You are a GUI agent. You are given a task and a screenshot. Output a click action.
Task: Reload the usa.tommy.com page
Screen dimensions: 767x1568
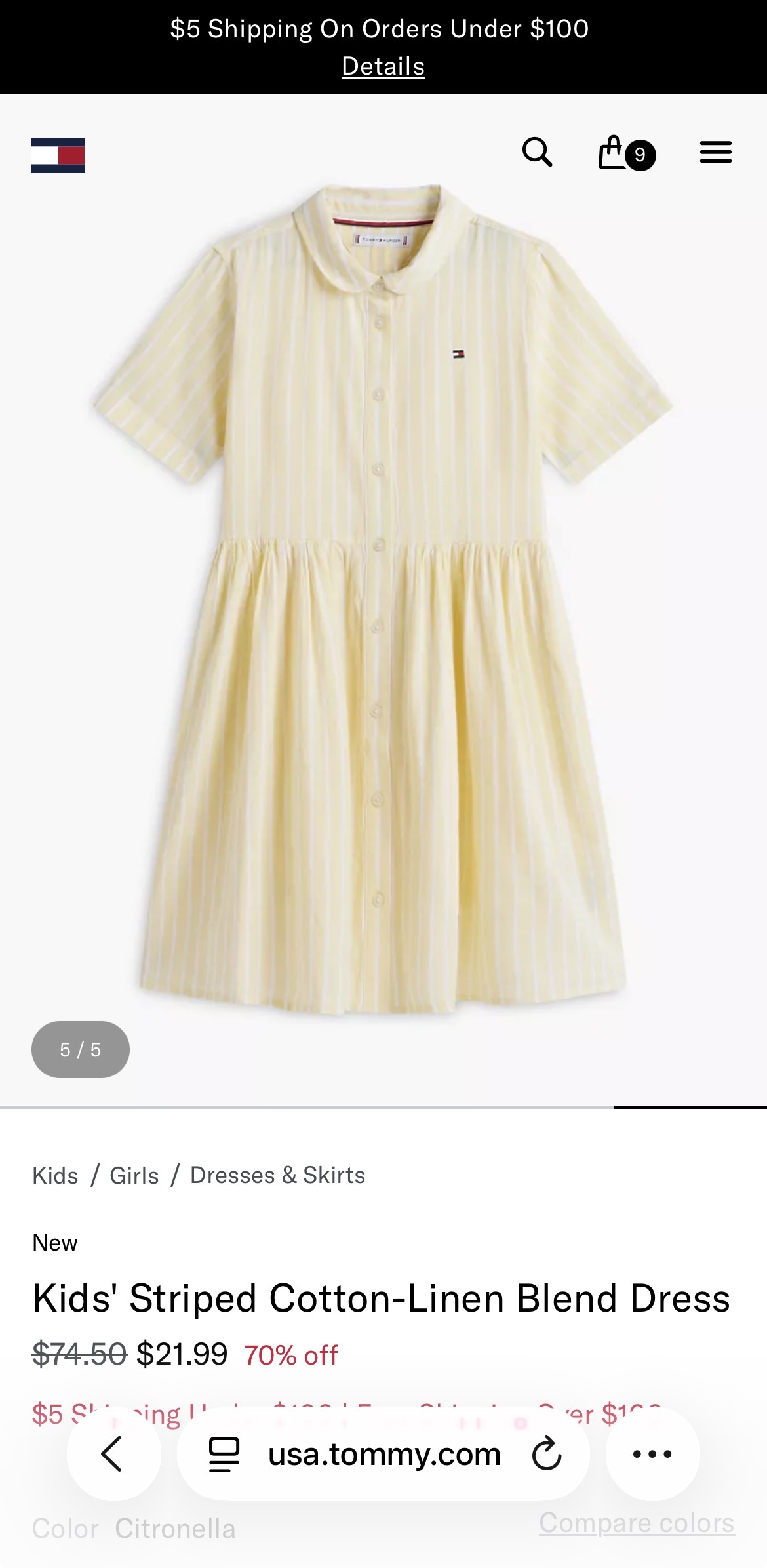tap(547, 1453)
